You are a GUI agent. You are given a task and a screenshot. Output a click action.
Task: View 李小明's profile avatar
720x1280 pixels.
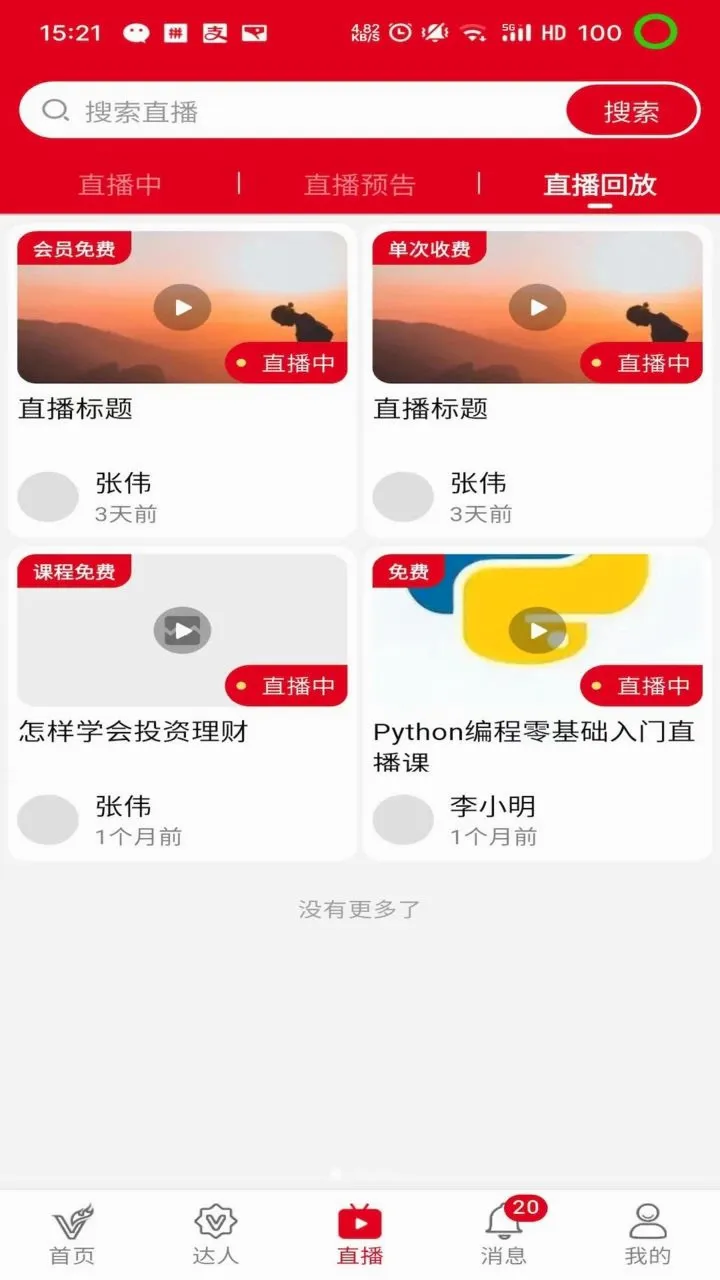click(x=403, y=820)
